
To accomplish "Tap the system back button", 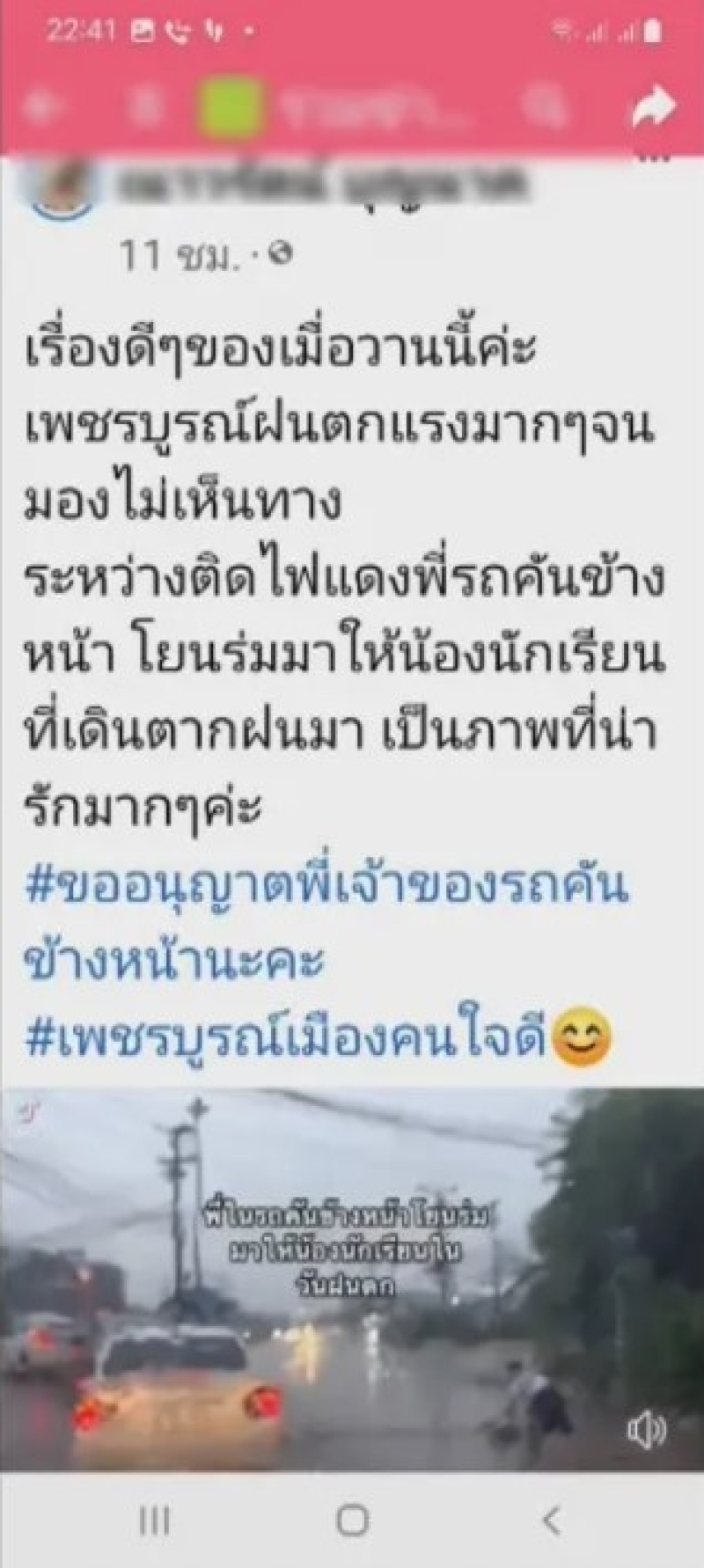I will [551, 1519].
